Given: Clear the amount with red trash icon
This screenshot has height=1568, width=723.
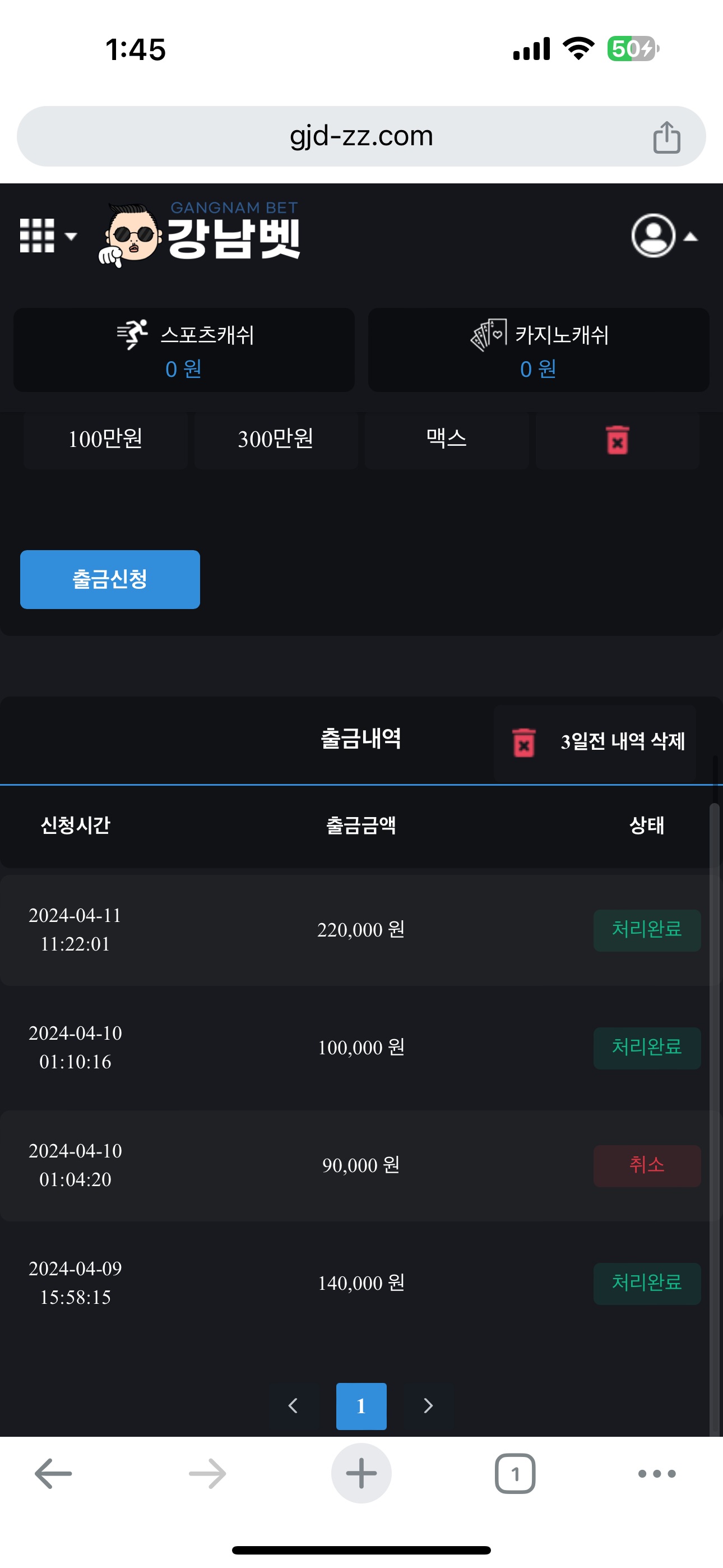Looking at the screenshot, I should pyautogui.click(x=617, y=440).
